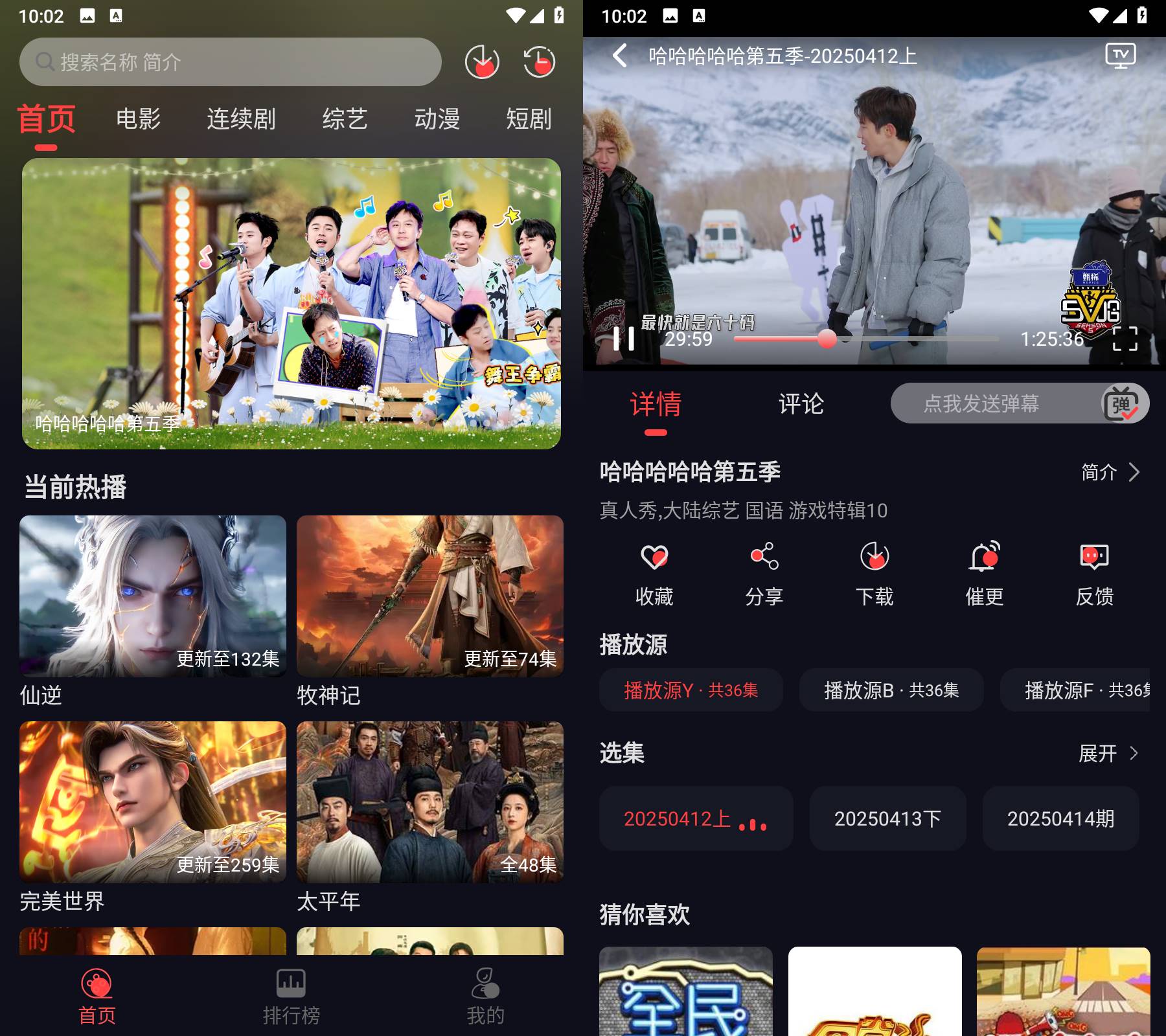Cast the video to TV

tap(1120, 56)
